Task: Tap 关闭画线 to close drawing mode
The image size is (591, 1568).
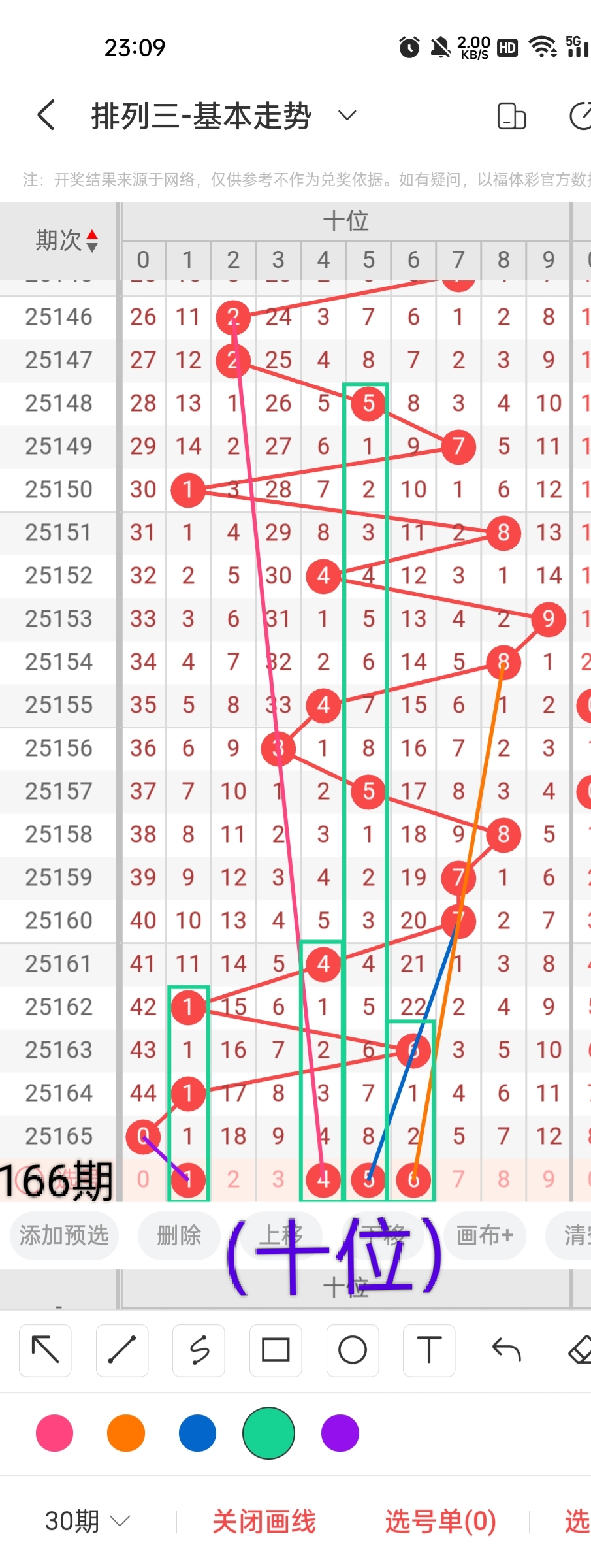Action: [x=264, y=1522]
